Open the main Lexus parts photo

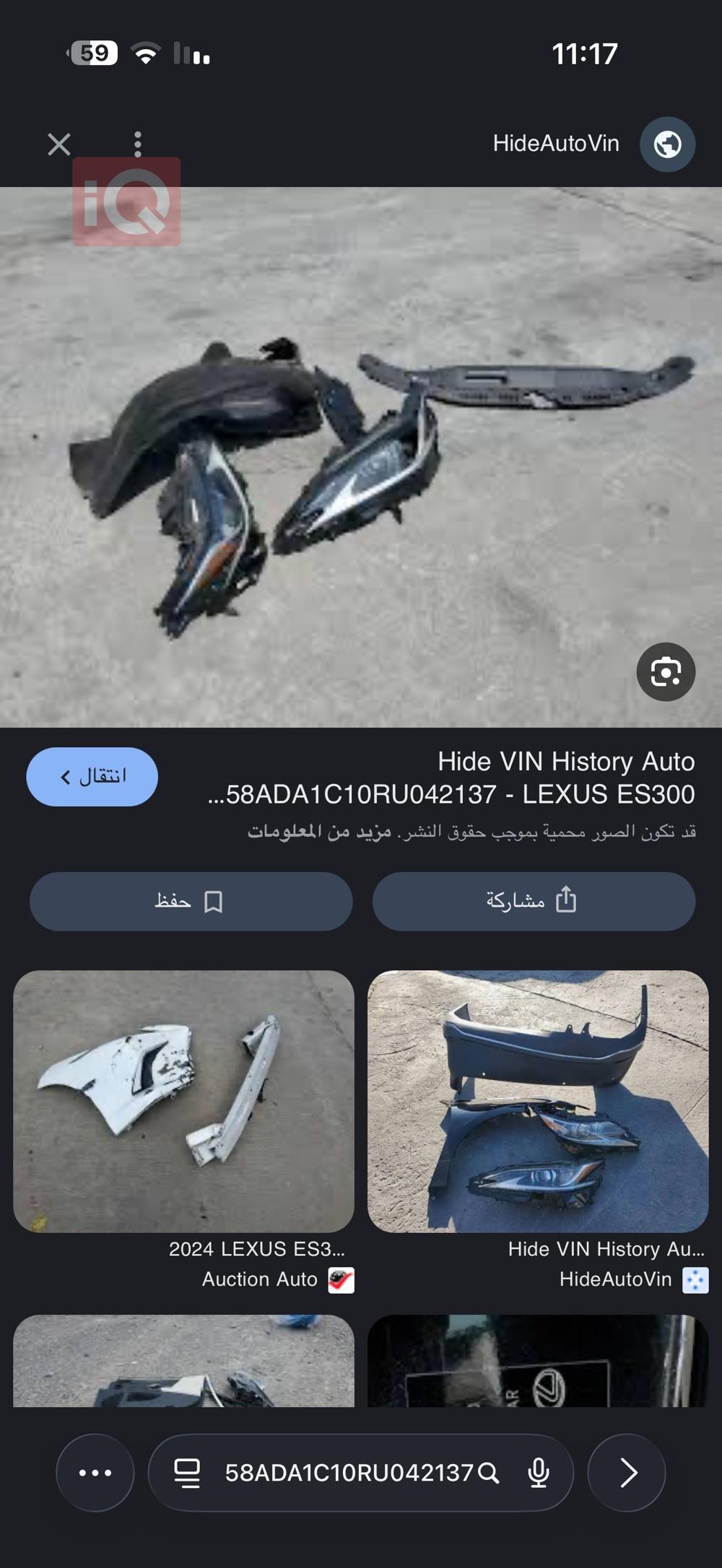pos(361,457)
